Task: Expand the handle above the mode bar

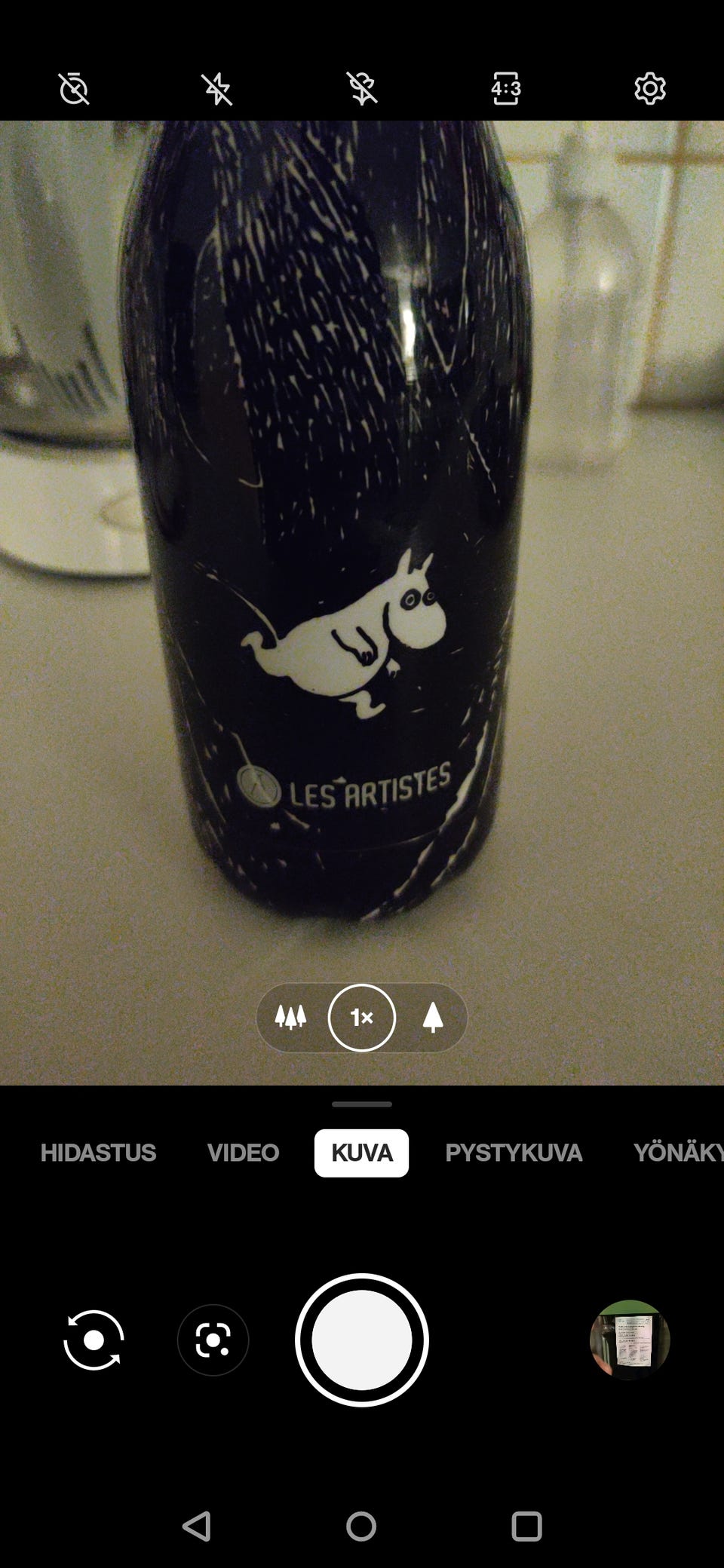Action: [x=362, y=1104]
